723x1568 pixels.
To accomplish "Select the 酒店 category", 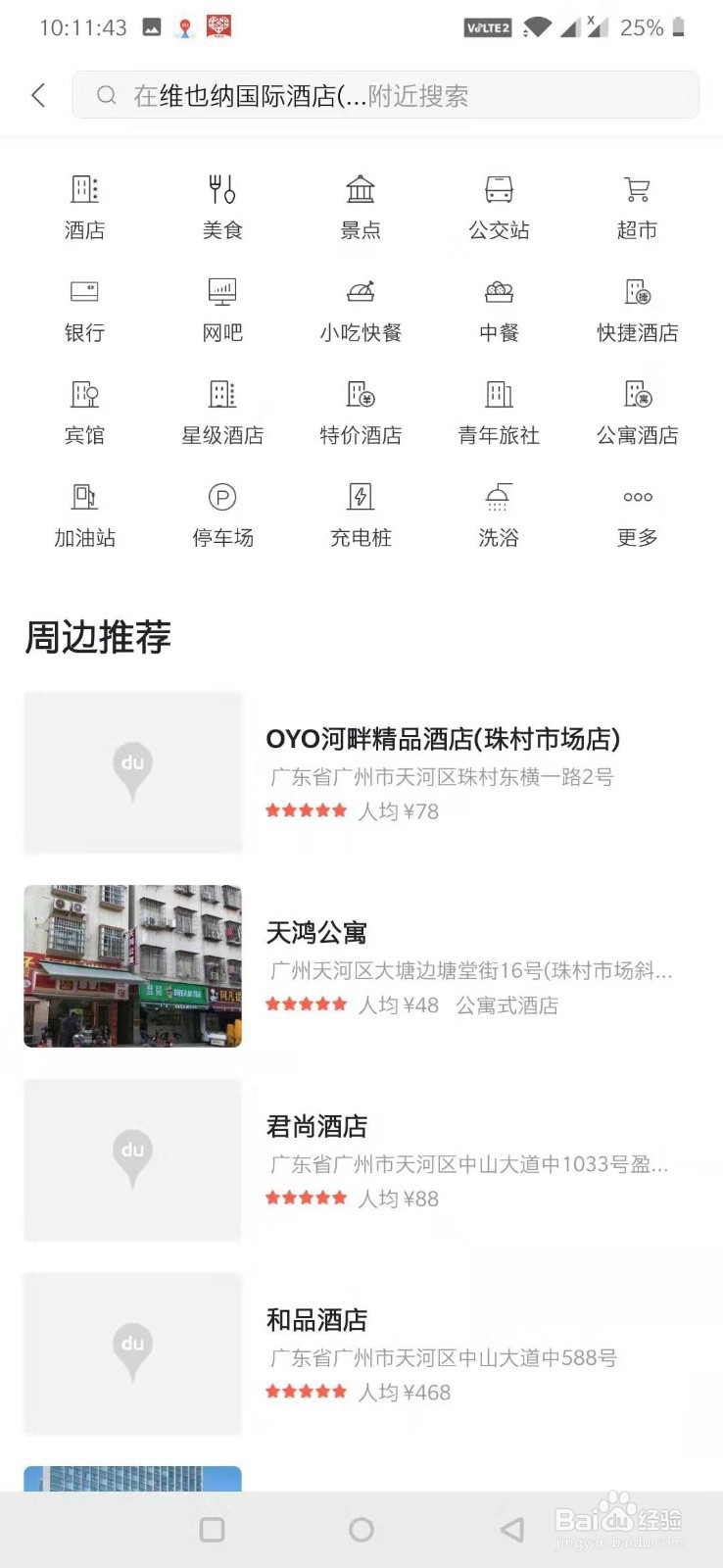I will (84, 207).
